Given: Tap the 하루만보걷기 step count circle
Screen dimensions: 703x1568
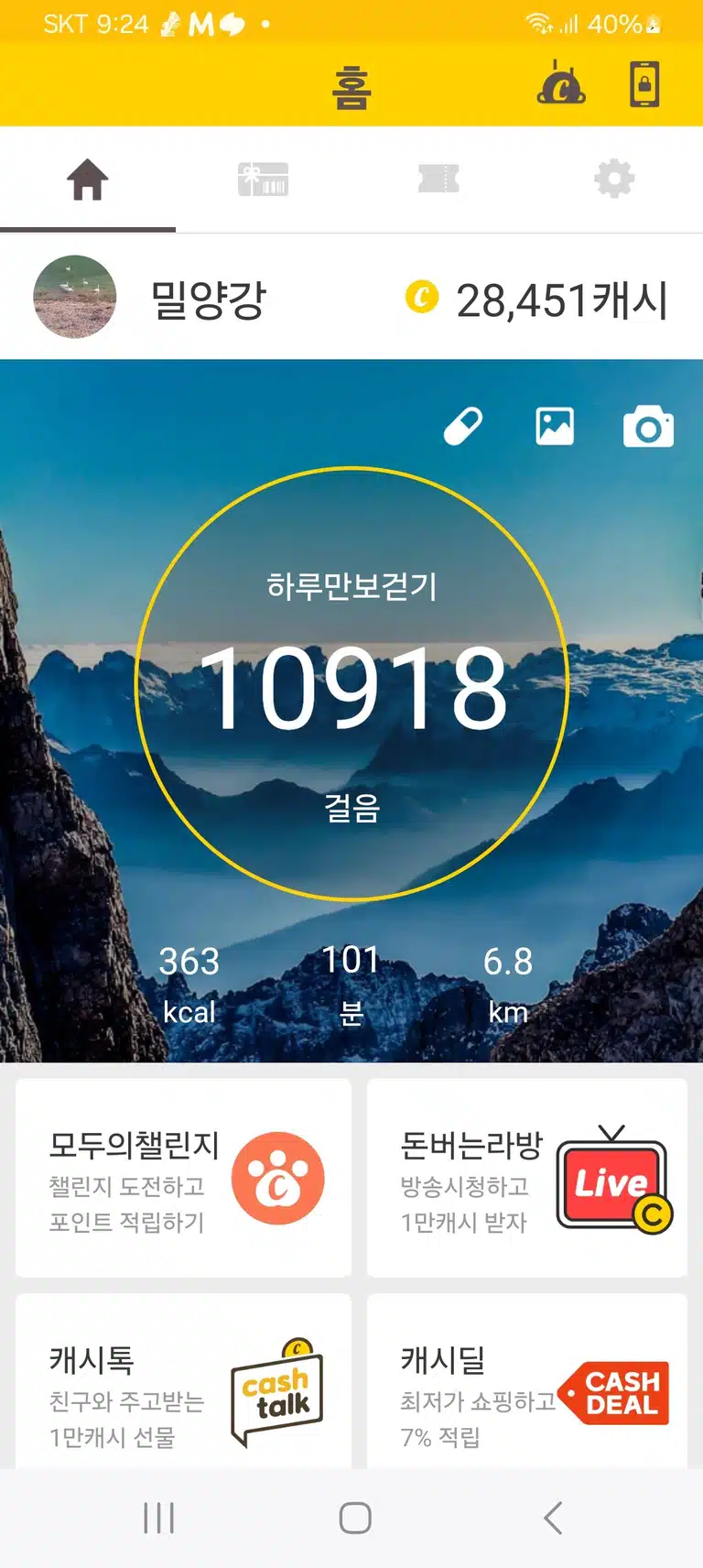Looking at the screenshot, I should point(352,683).
